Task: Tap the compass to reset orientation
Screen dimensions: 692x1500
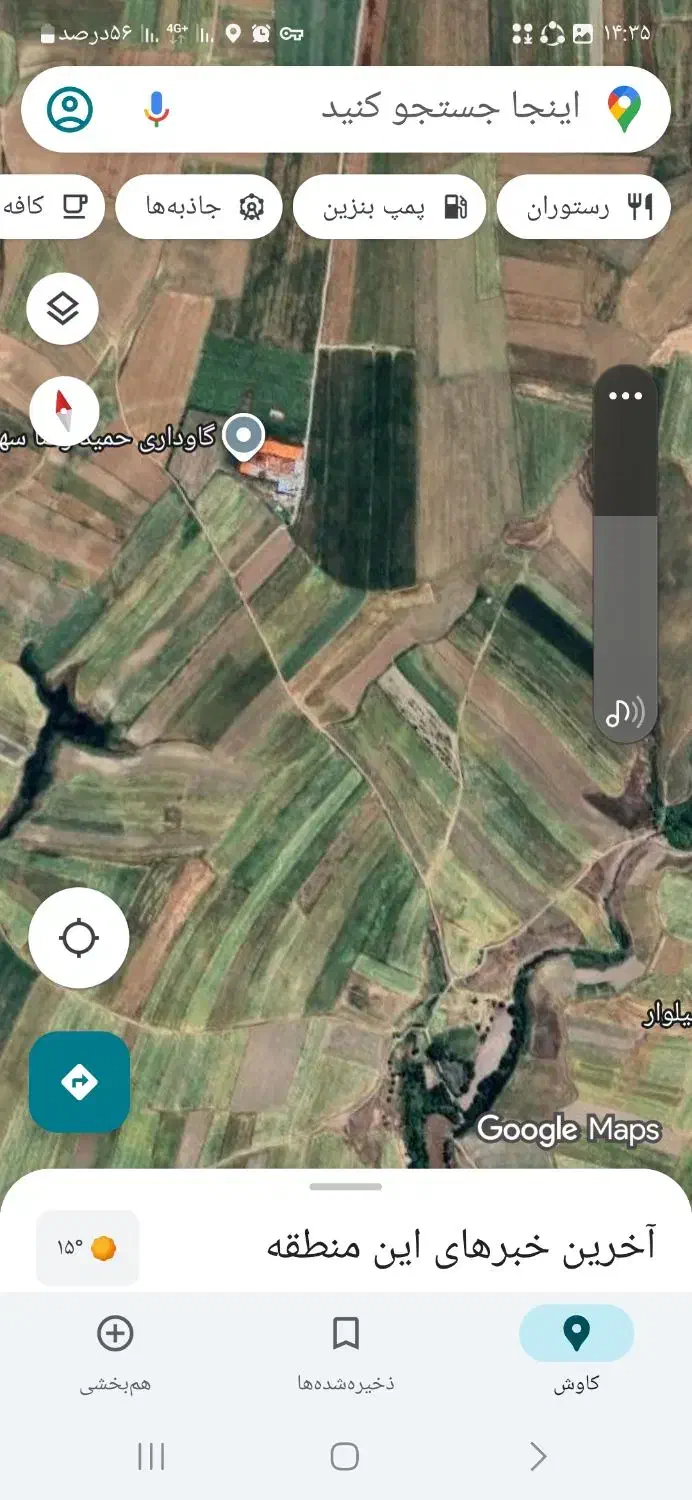Action: (64, 408)
